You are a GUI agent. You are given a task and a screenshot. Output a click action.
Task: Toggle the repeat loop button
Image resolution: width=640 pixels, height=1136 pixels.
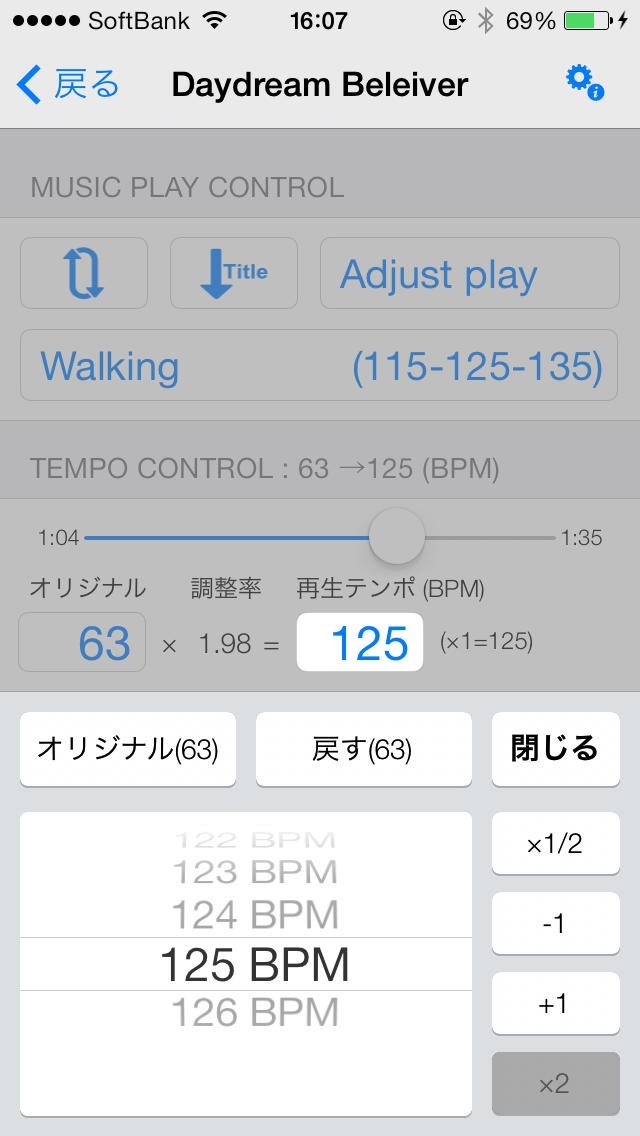click(x=84, y=273)
